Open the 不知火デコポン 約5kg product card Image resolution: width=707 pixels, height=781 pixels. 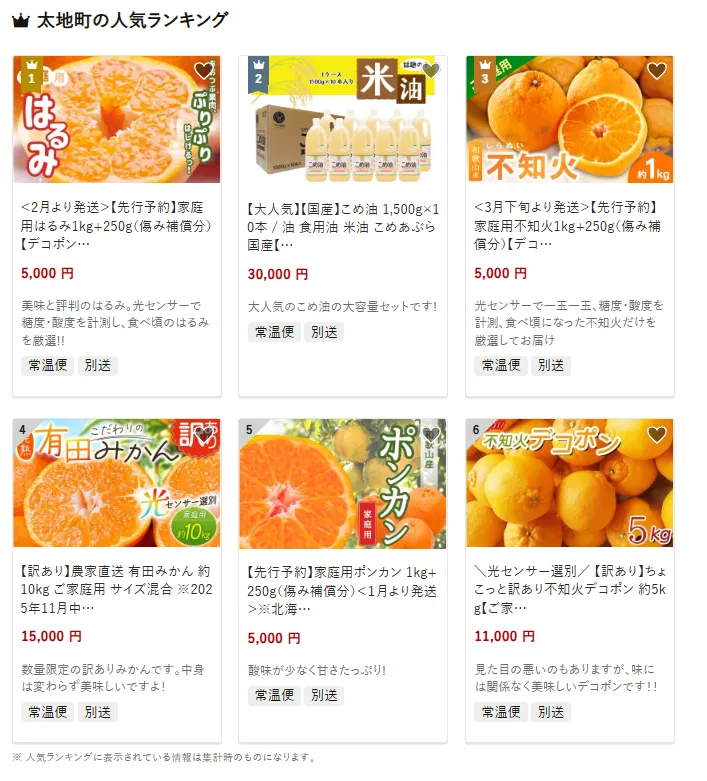click(569, 588)
